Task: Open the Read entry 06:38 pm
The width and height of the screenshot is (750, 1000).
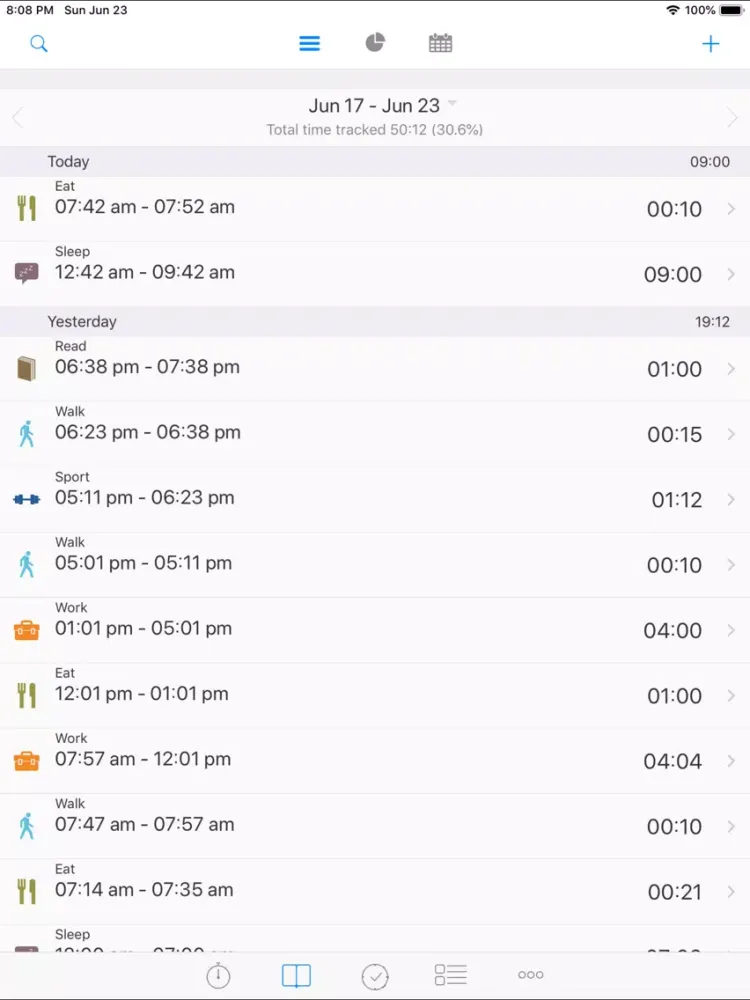Action: [x=375, y=368]
